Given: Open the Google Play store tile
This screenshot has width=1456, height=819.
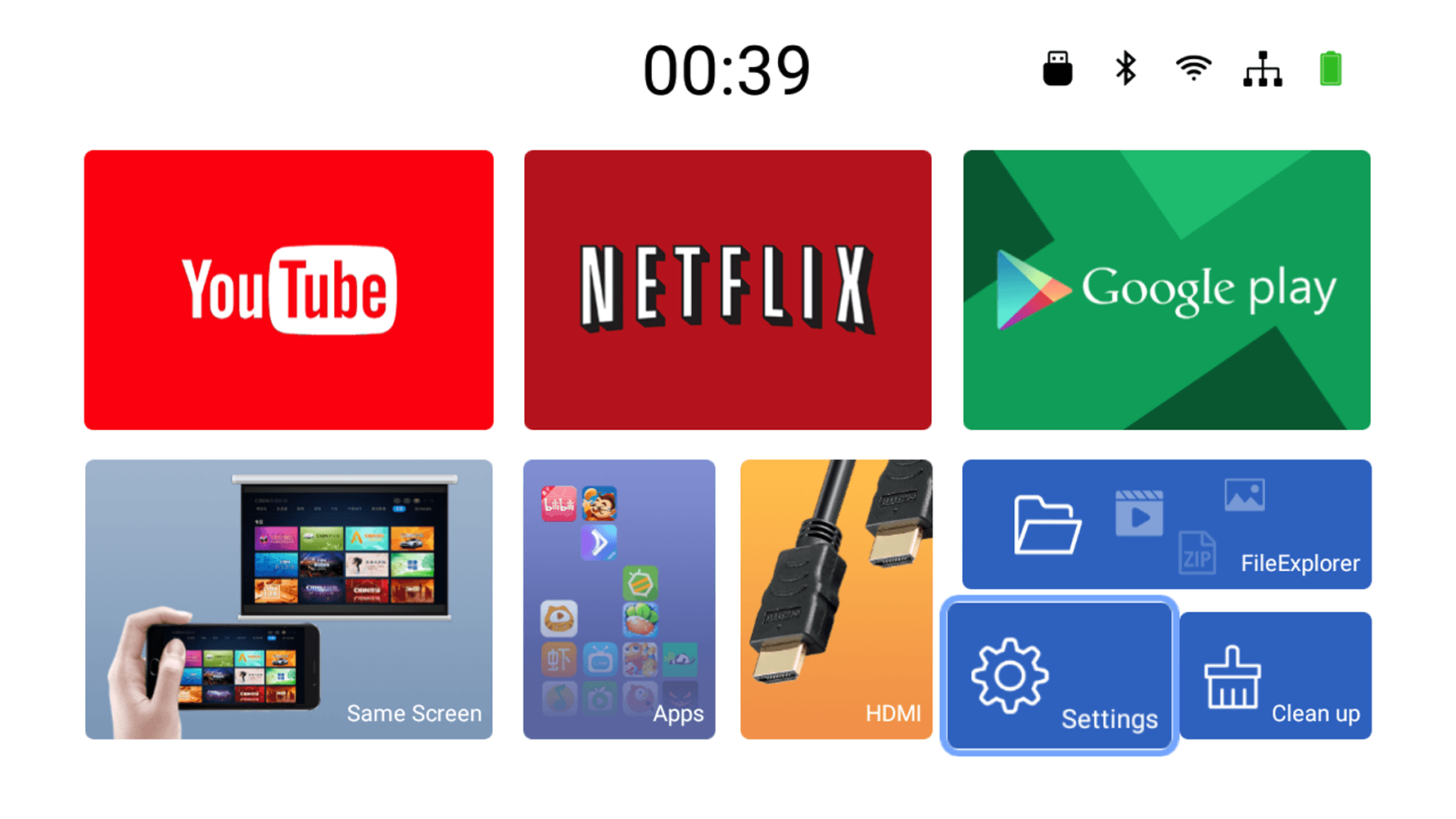Looking at the screenshot, I should click(x=1166, y=290).
